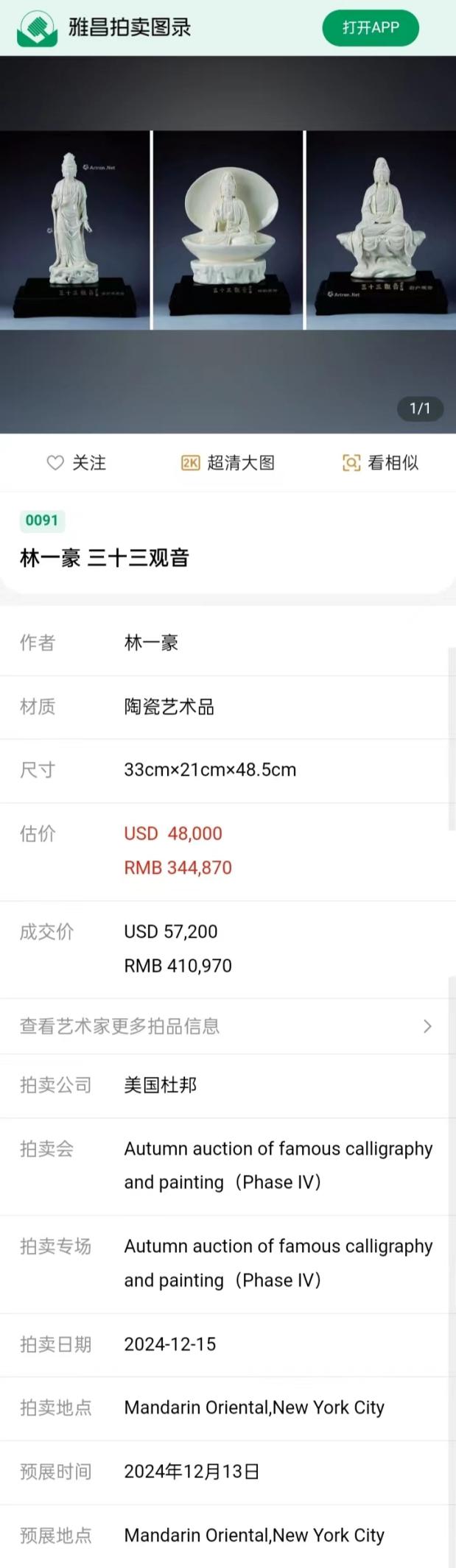This screenshot has width=456, height=1568.
Task: View the 超清大图 high-resolution image
Action: pyautogui.click(x=228, y=462)
